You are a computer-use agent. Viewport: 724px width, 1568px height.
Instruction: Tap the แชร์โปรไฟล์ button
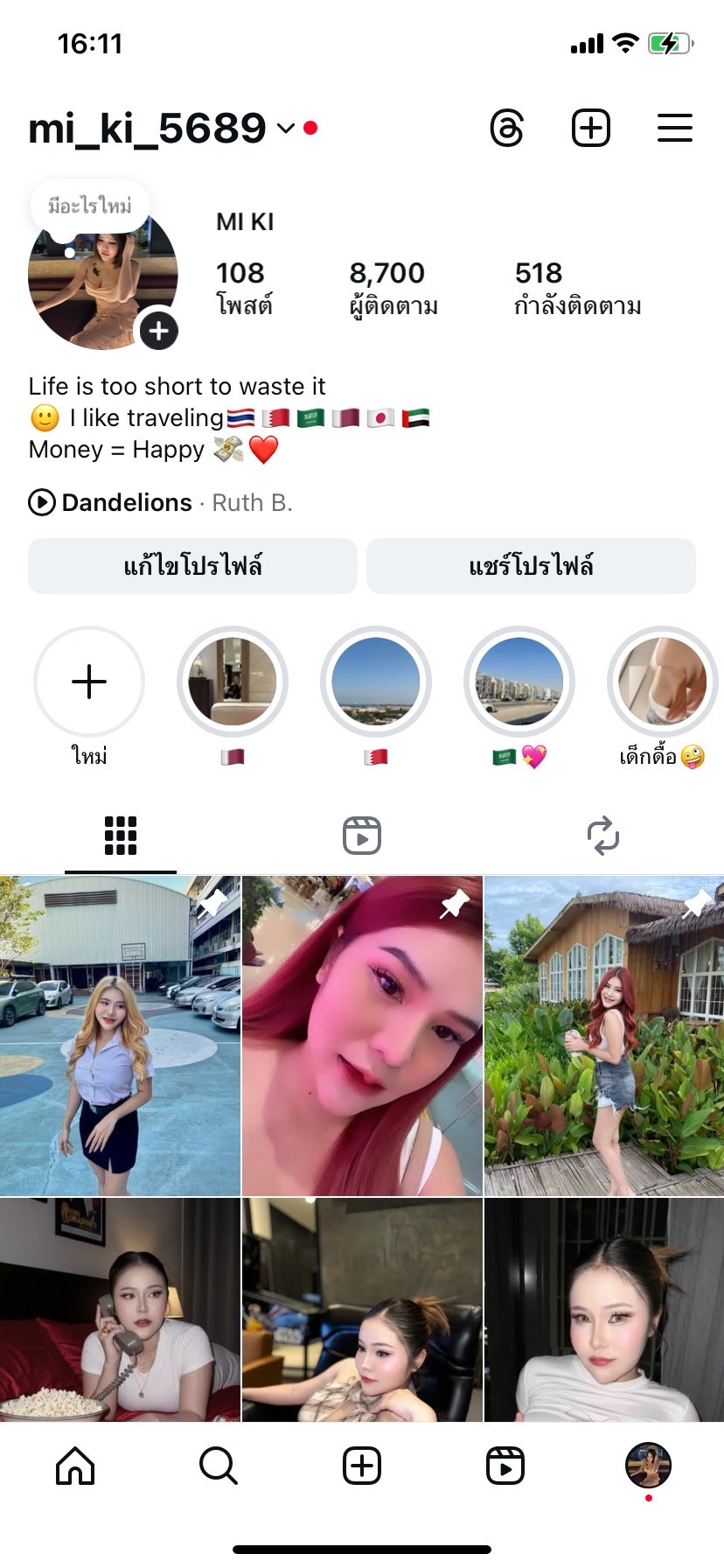pos(531,566)
